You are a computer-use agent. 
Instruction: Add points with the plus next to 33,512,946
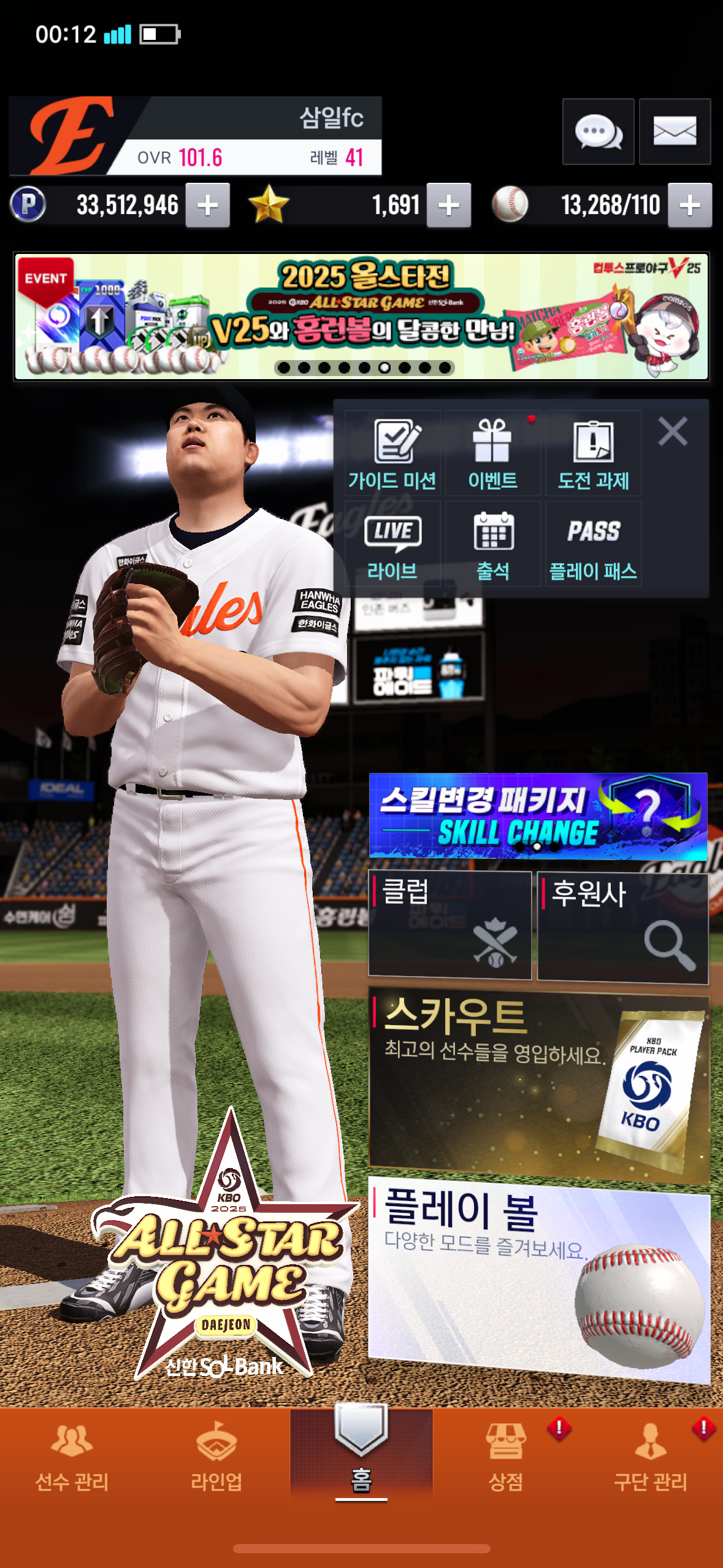click(x=208, y=206)
